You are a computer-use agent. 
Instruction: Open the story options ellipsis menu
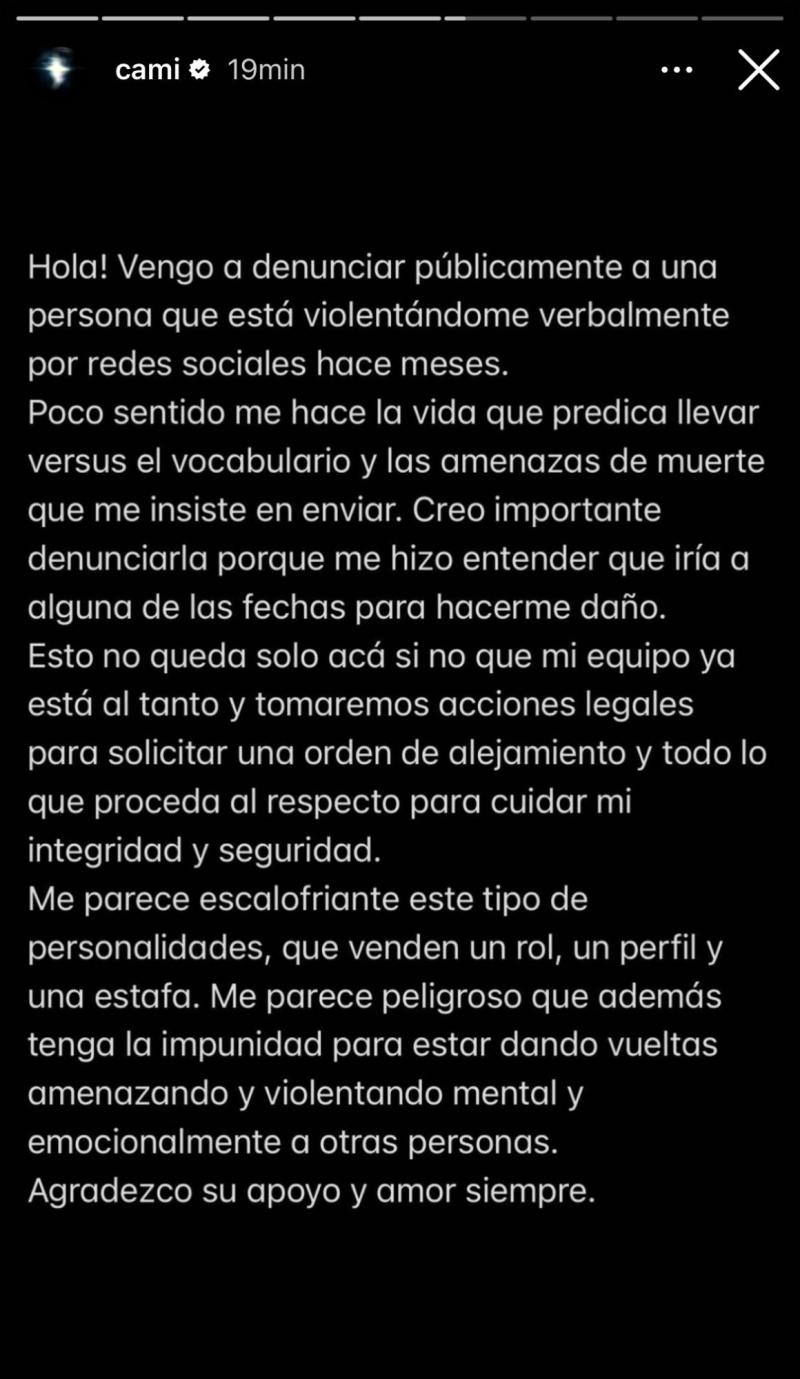click(x=677, y=70)
